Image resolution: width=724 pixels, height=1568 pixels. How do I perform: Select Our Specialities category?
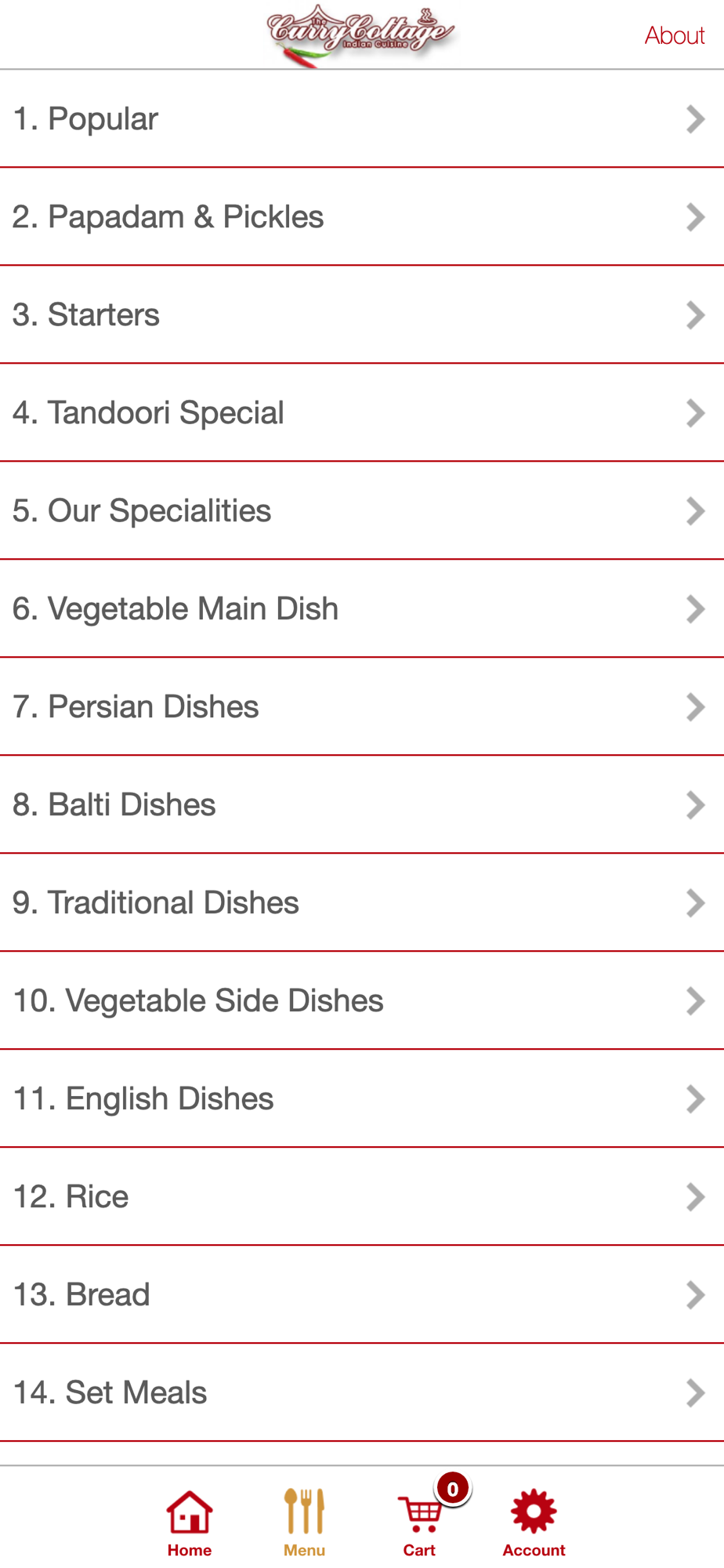point(360,511)
